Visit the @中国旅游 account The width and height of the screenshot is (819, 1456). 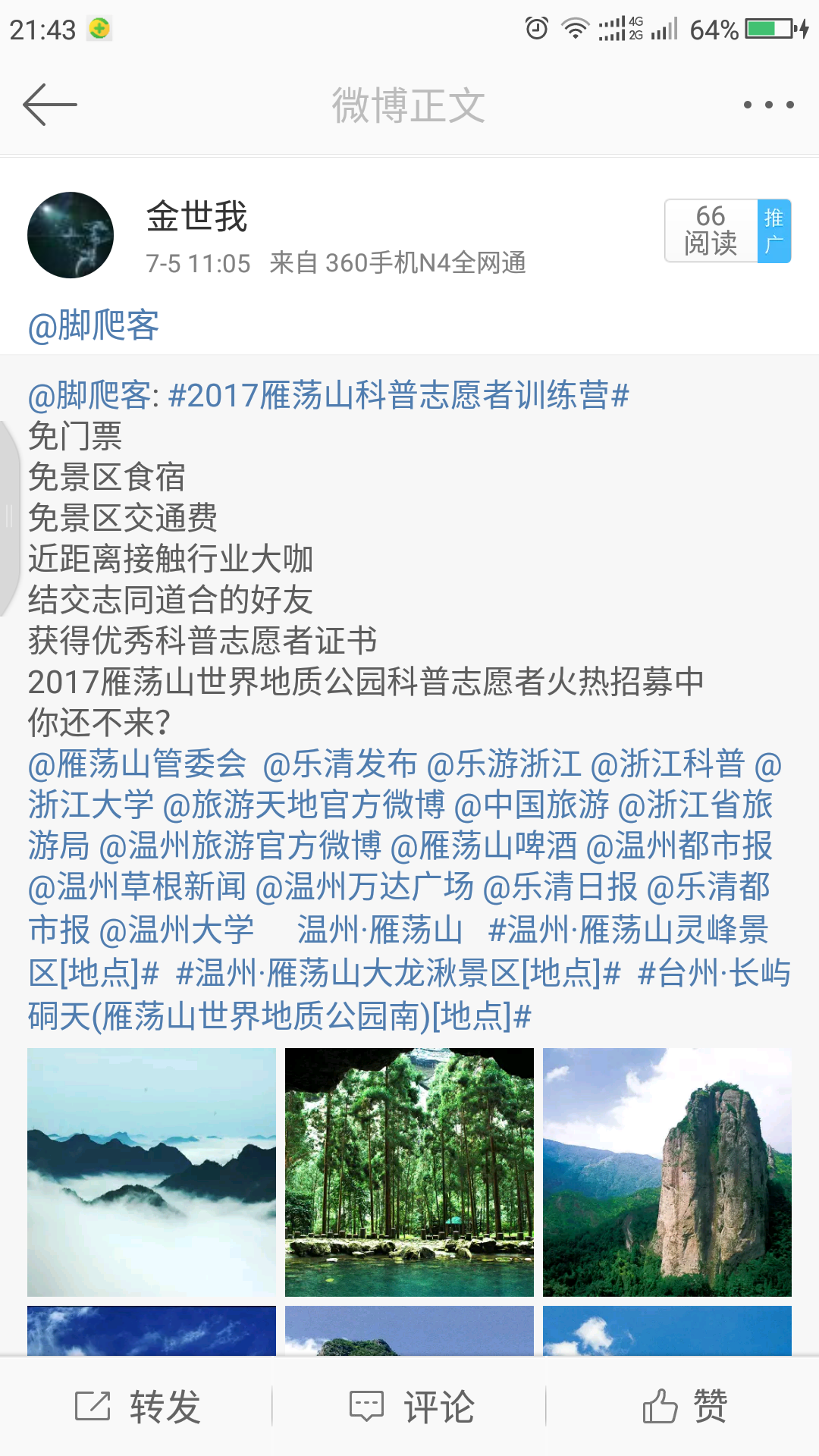coord(532,805)
